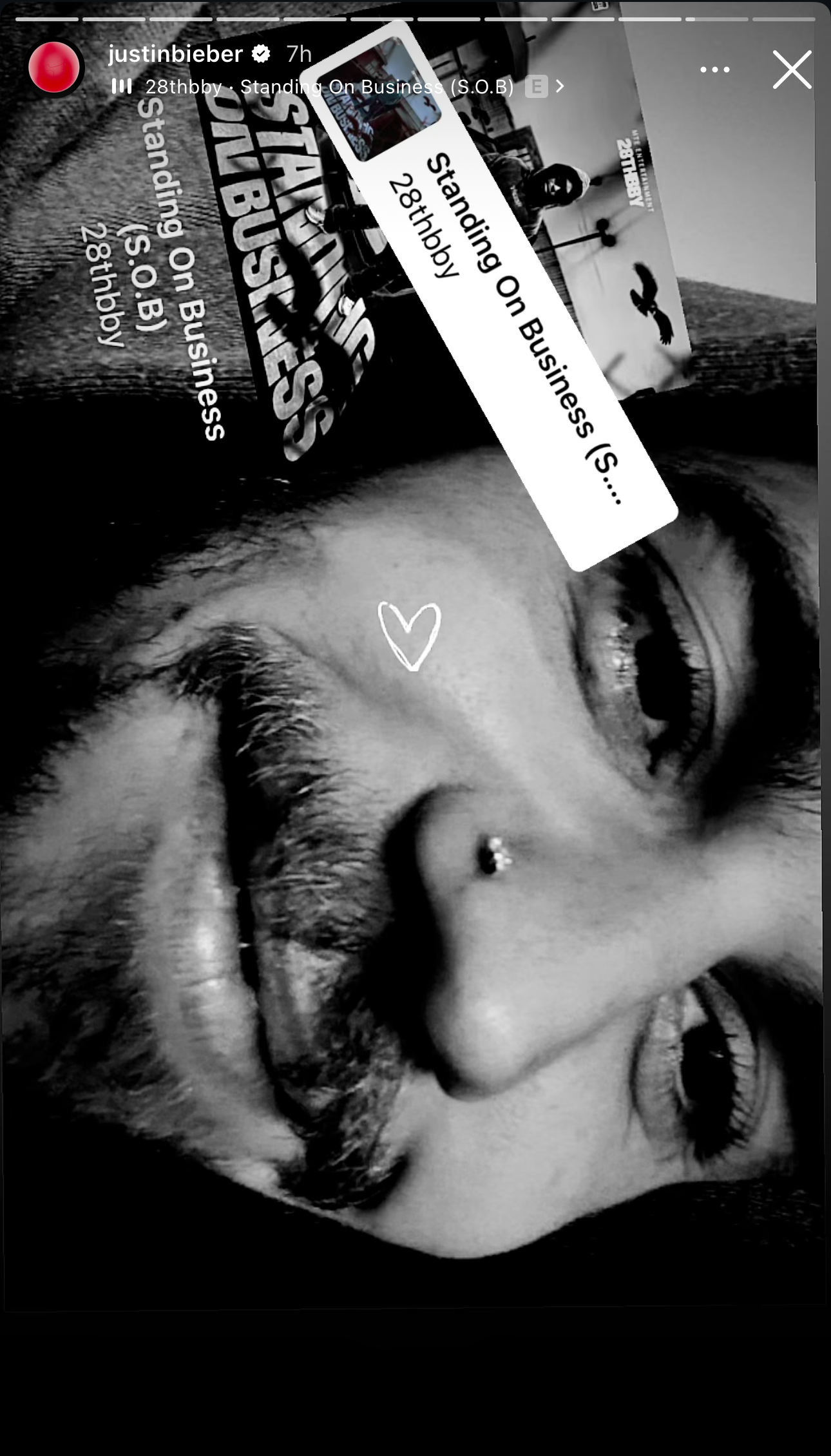Open the 28thbby Standing On Business track link
The width and height of the screenshot is (831, 1456).
pos(329,87)
